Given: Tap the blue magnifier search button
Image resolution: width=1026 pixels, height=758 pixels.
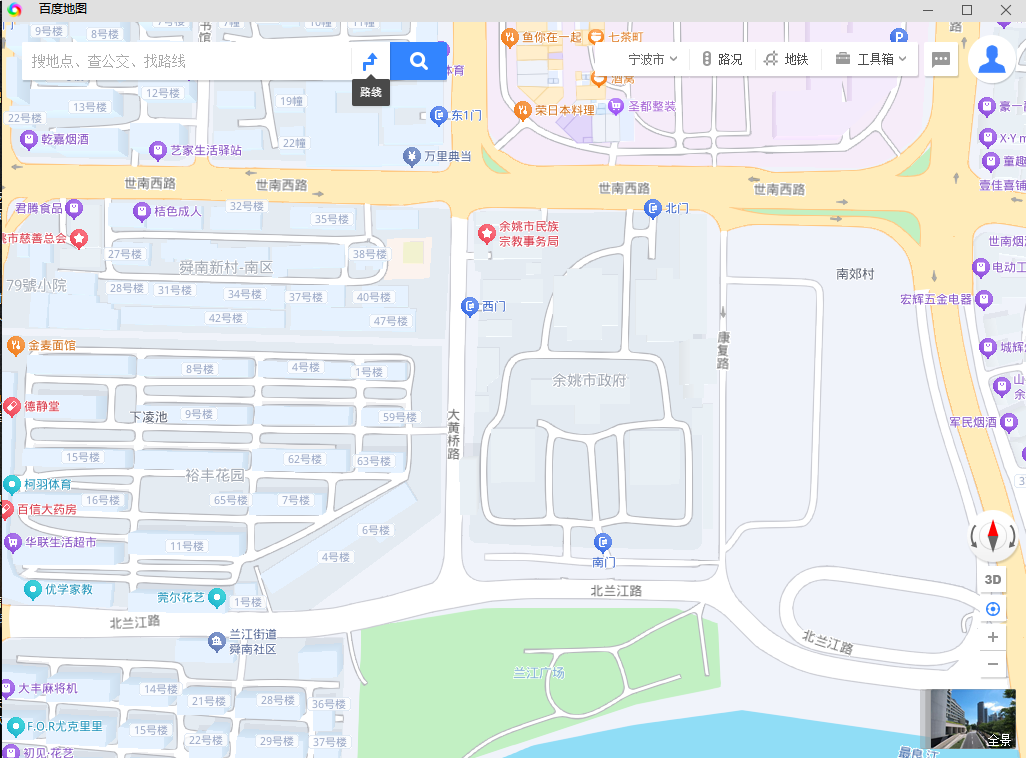Looking at the screenshot, I should click(x=418, y=61).
